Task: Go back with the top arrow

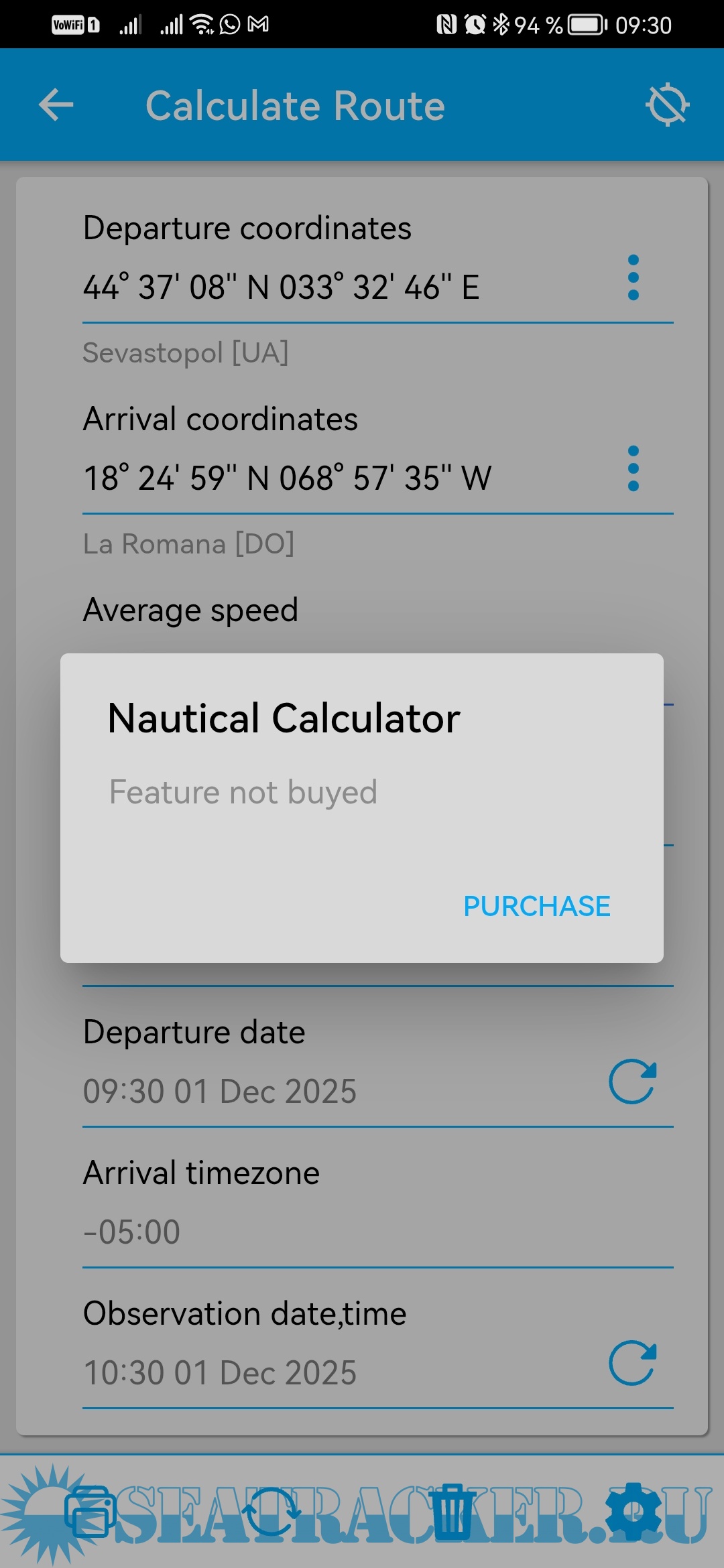Action: click(56, 105)
